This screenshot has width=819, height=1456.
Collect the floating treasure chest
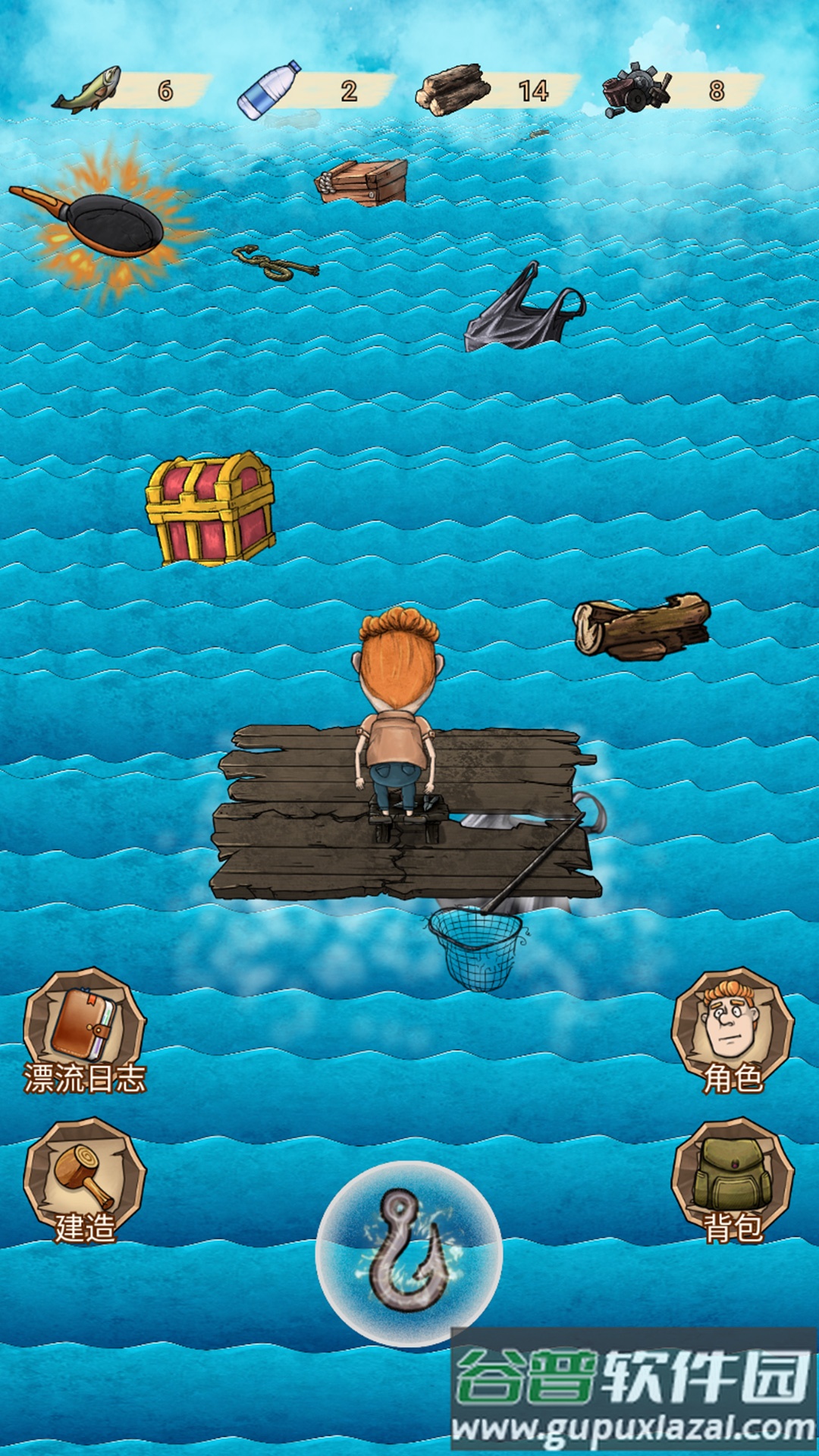tap(210, 510)
